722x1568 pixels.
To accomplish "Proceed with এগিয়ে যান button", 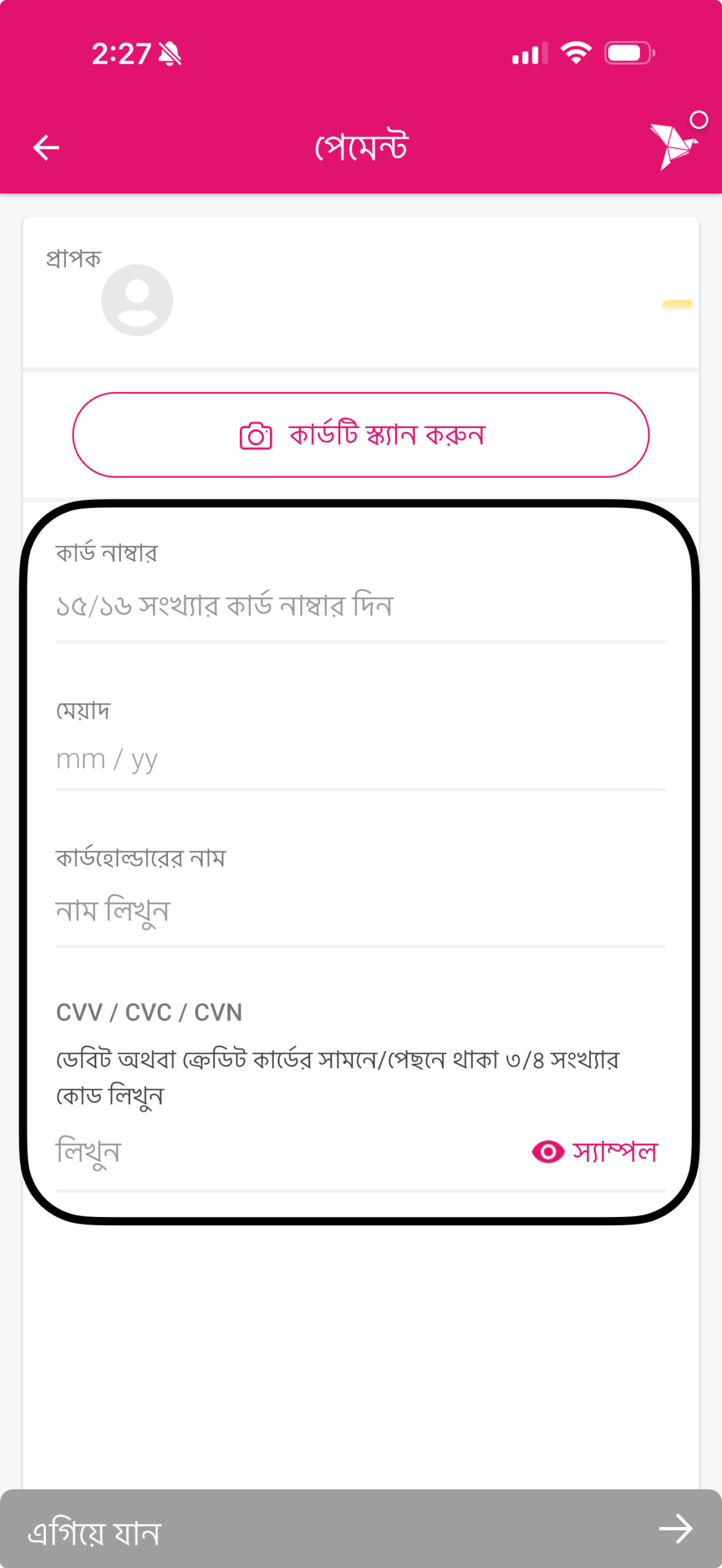I will point(360,1530).
